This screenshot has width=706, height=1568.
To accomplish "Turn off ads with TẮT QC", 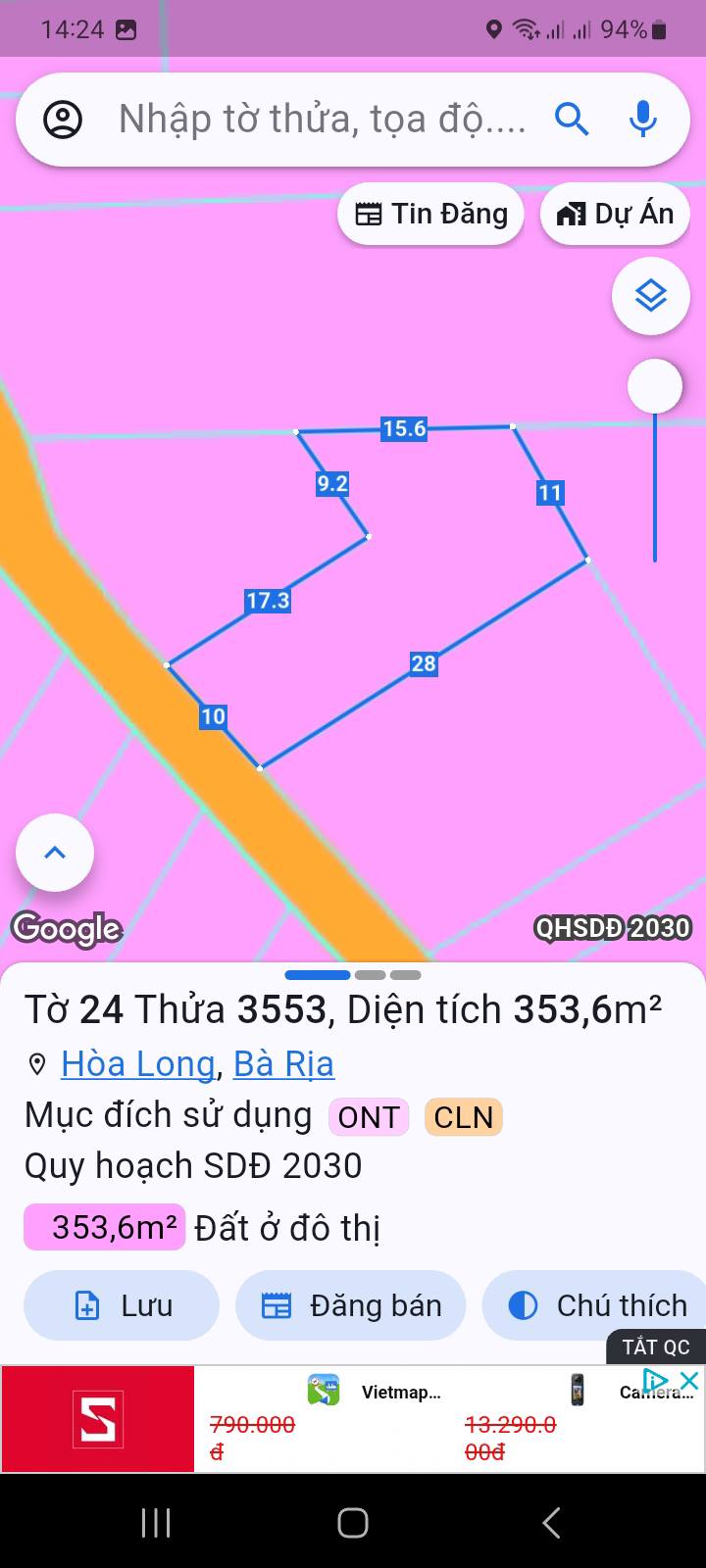I will point(655,1347).
